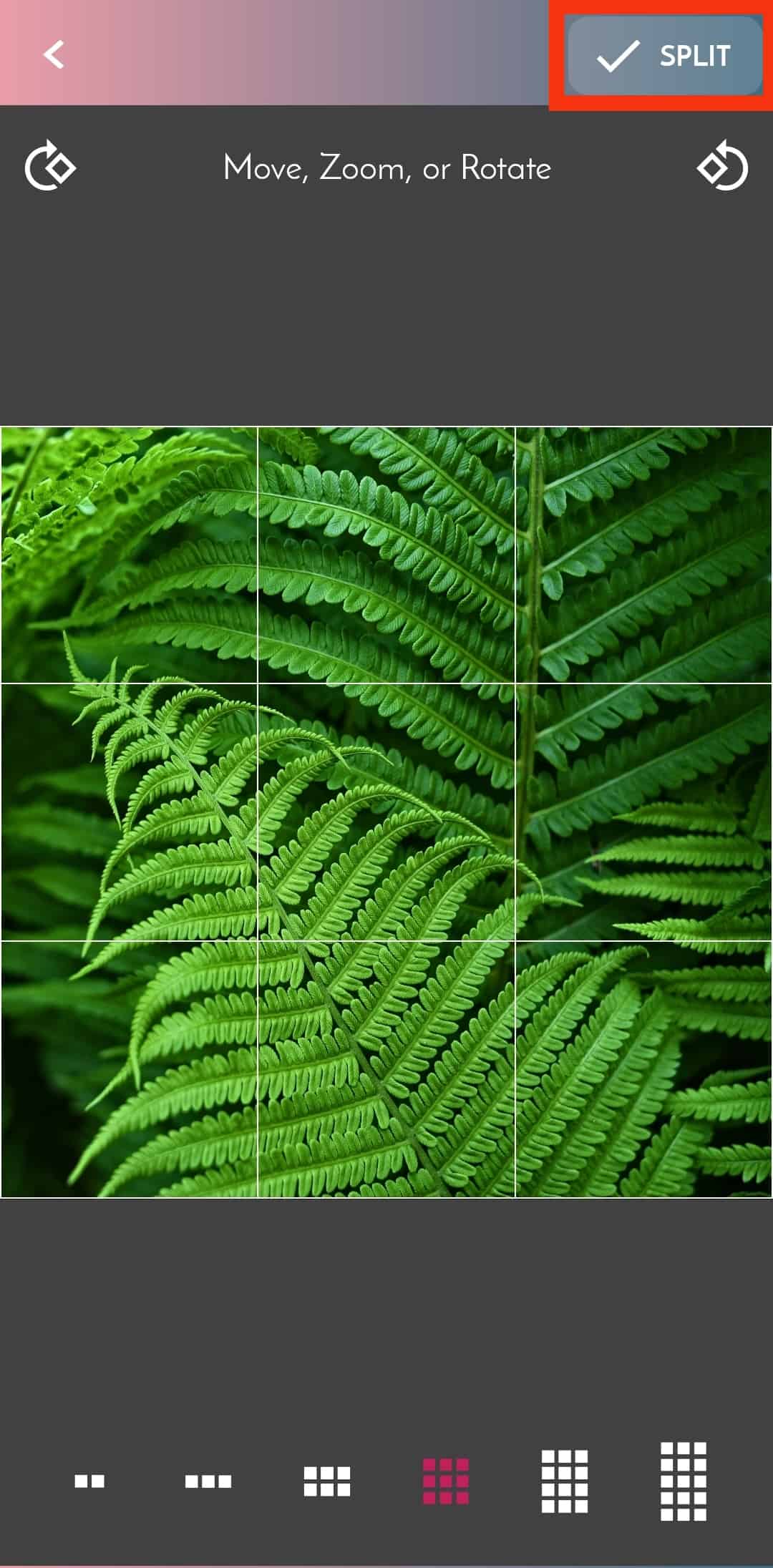Select the 1x3 three-tile grid layout

(208, 1481)
